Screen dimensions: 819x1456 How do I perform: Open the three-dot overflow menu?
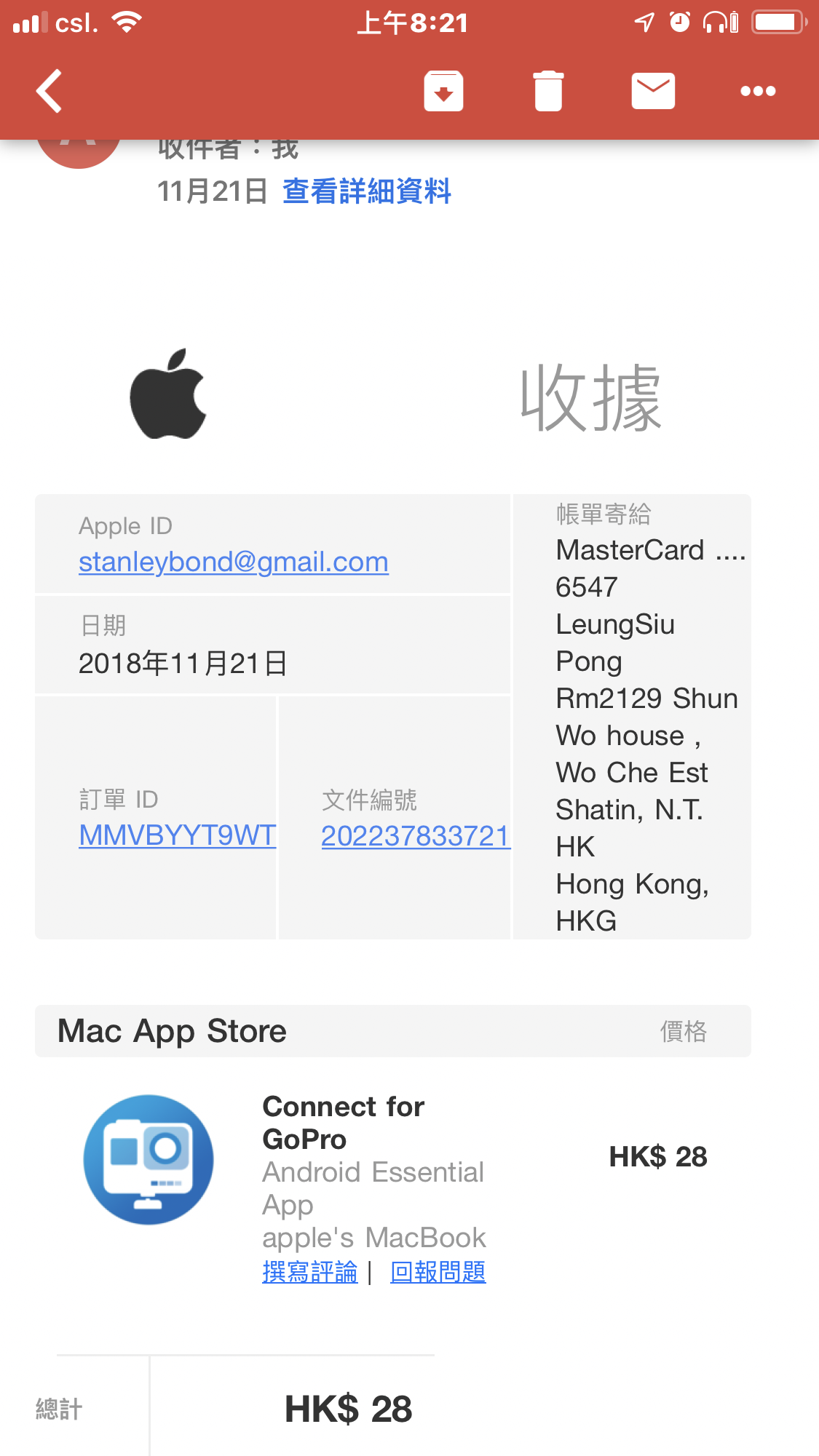[x=758, y=91]
